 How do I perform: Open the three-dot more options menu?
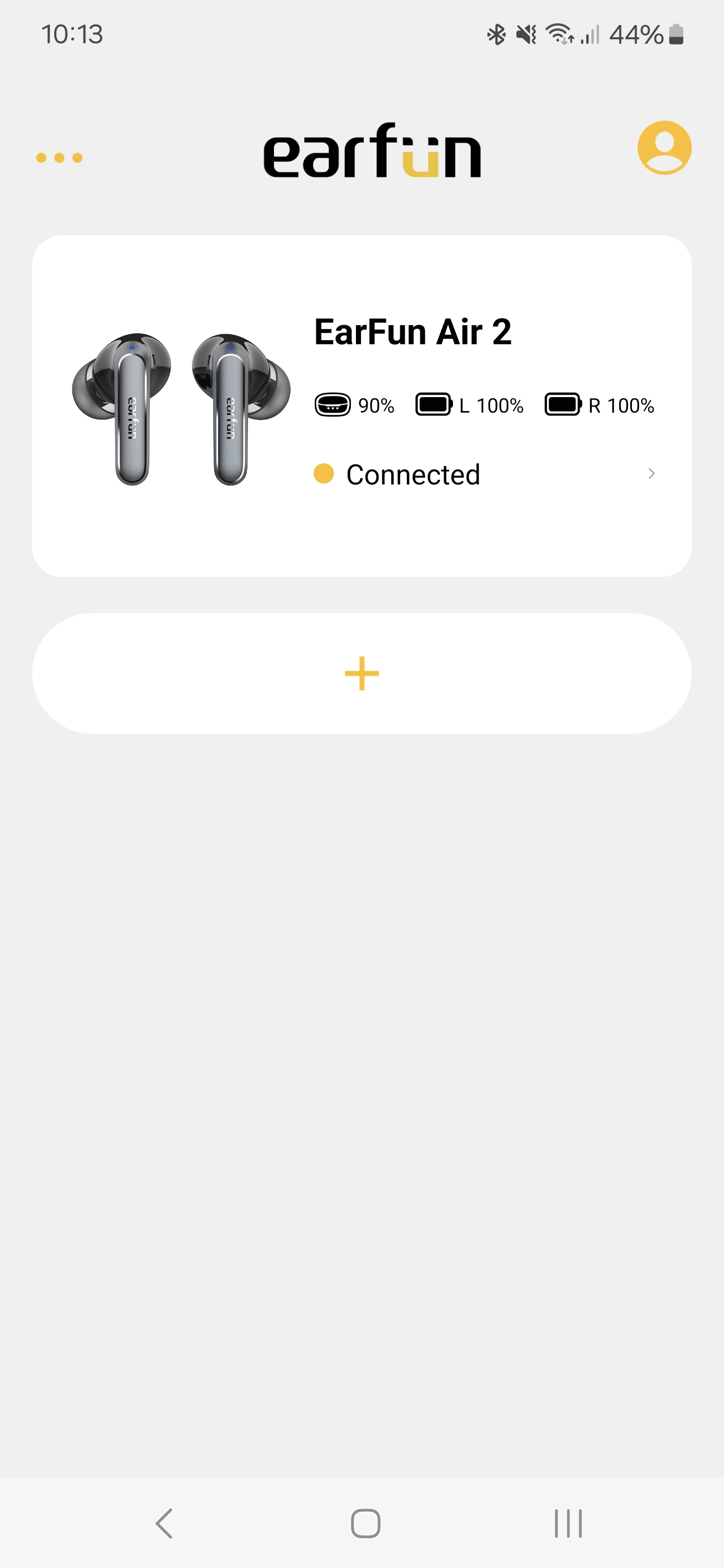[x=59, y=158]
